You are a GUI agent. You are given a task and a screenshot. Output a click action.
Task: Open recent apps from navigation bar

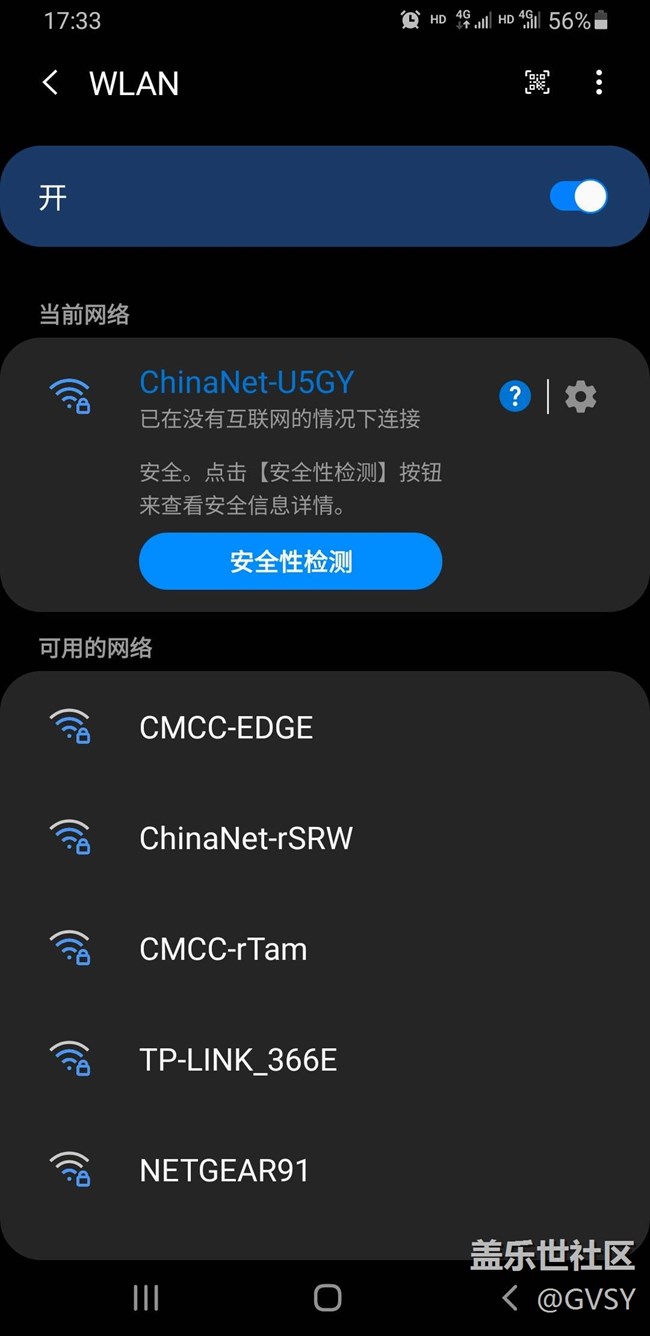click(146, 1298)
